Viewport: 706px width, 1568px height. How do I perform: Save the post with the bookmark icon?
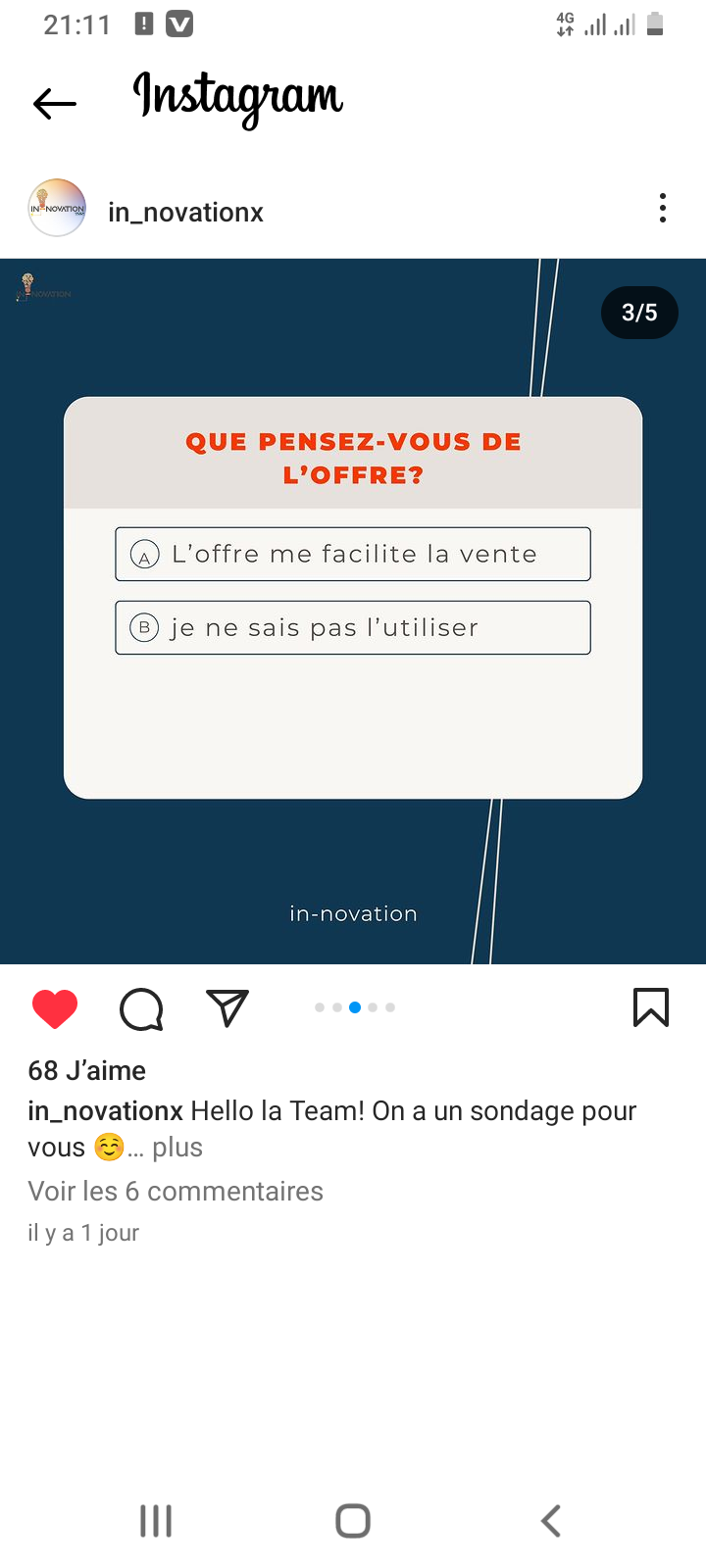pyautogui.click(x=651, y=1007)
